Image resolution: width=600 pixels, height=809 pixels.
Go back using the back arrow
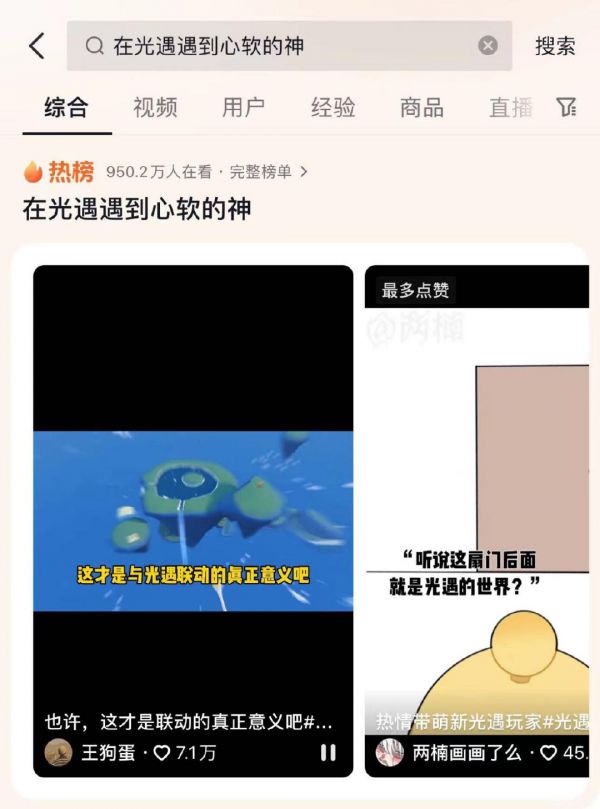click(37, 46)
